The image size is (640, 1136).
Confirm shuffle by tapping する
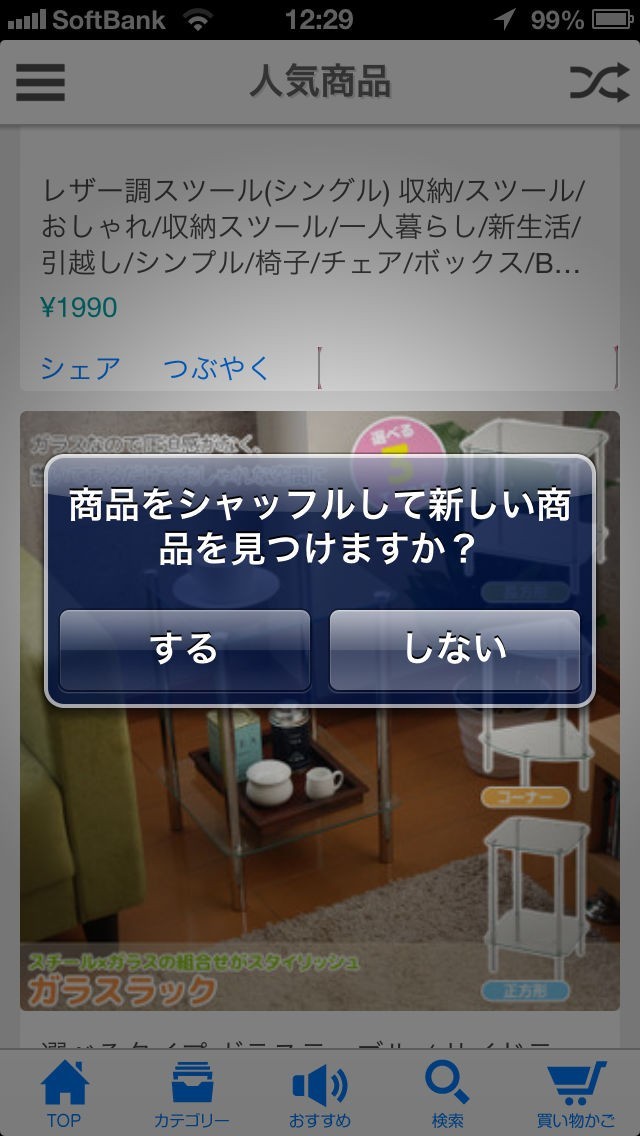[x=185, y=650]
